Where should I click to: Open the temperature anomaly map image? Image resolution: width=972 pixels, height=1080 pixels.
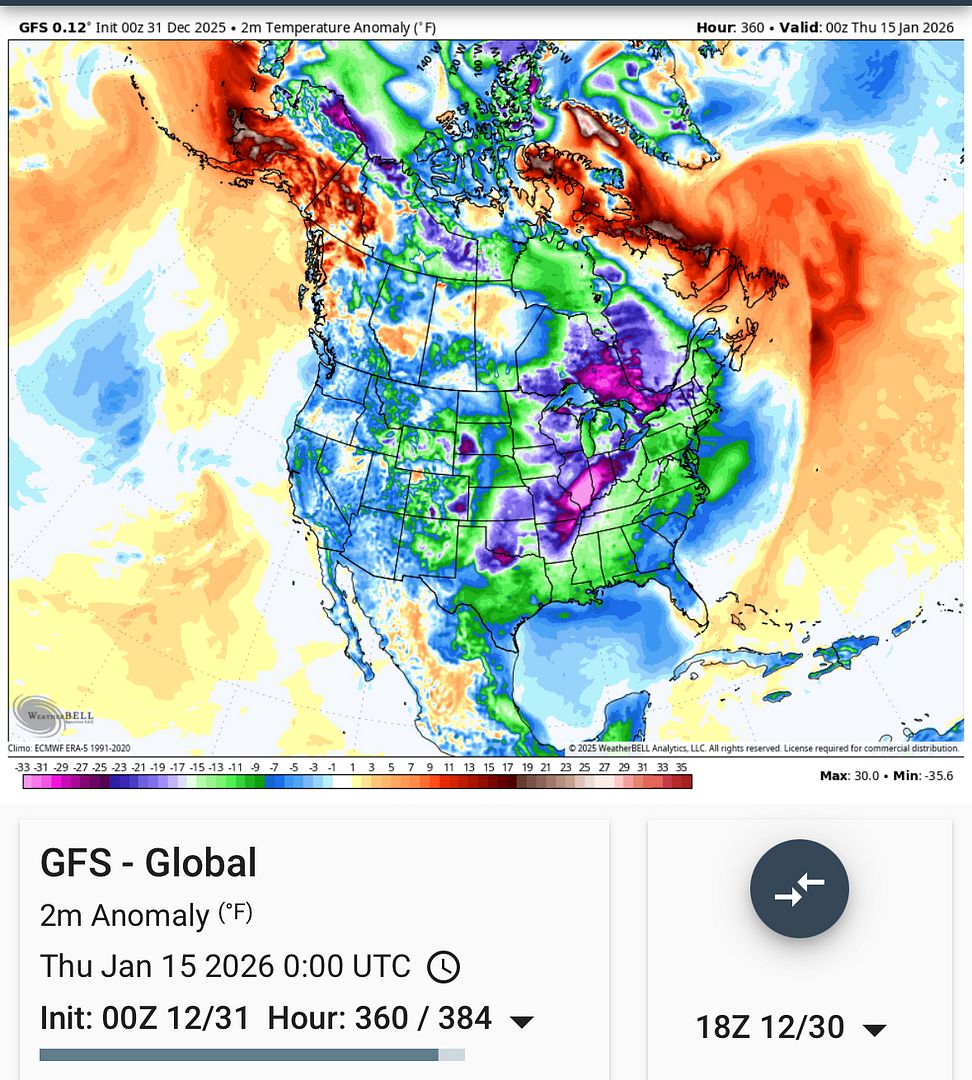(x=486, y=400)
